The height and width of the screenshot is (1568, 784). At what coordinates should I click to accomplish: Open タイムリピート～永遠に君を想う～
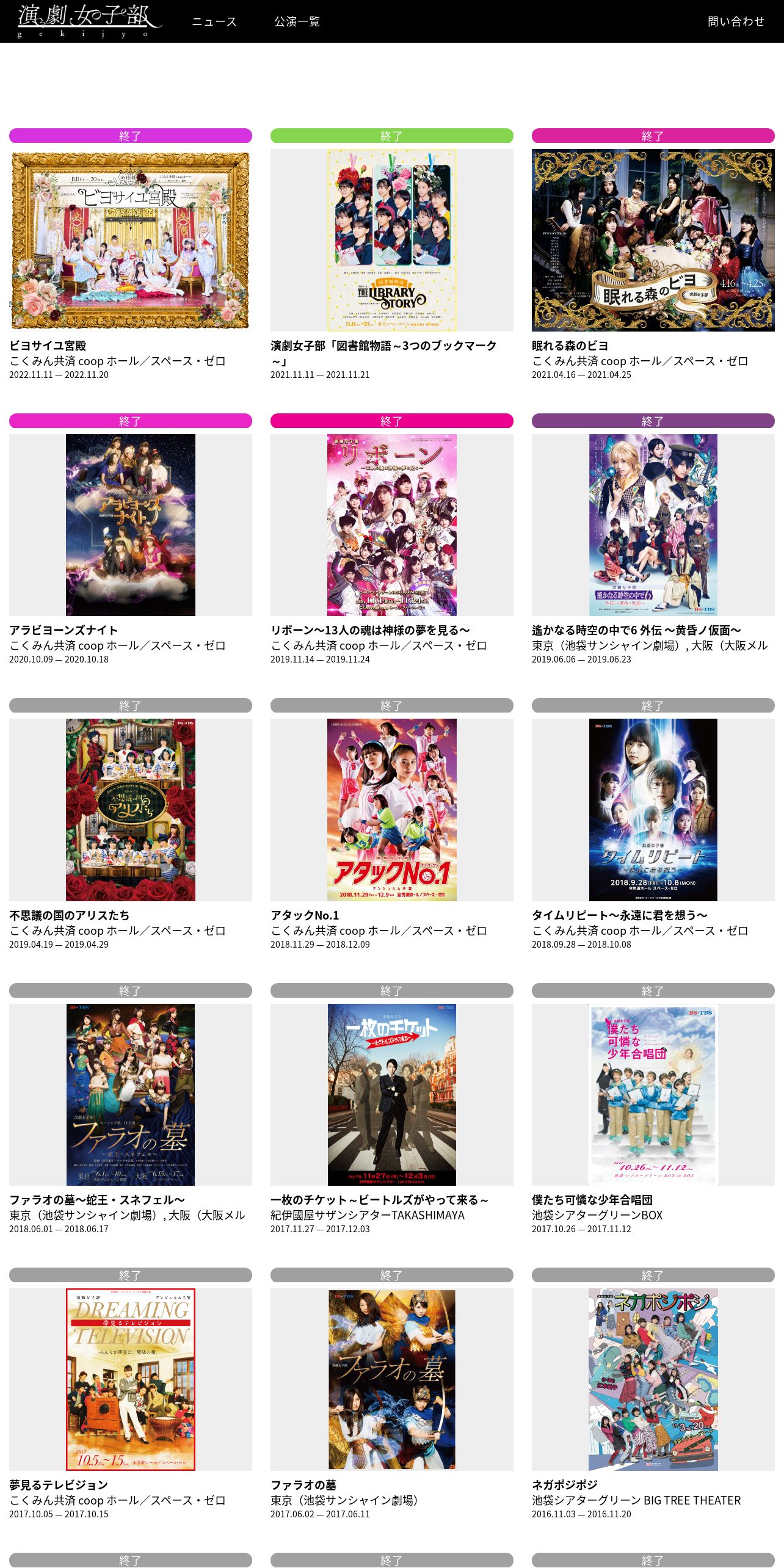click(x=653, y=824)
